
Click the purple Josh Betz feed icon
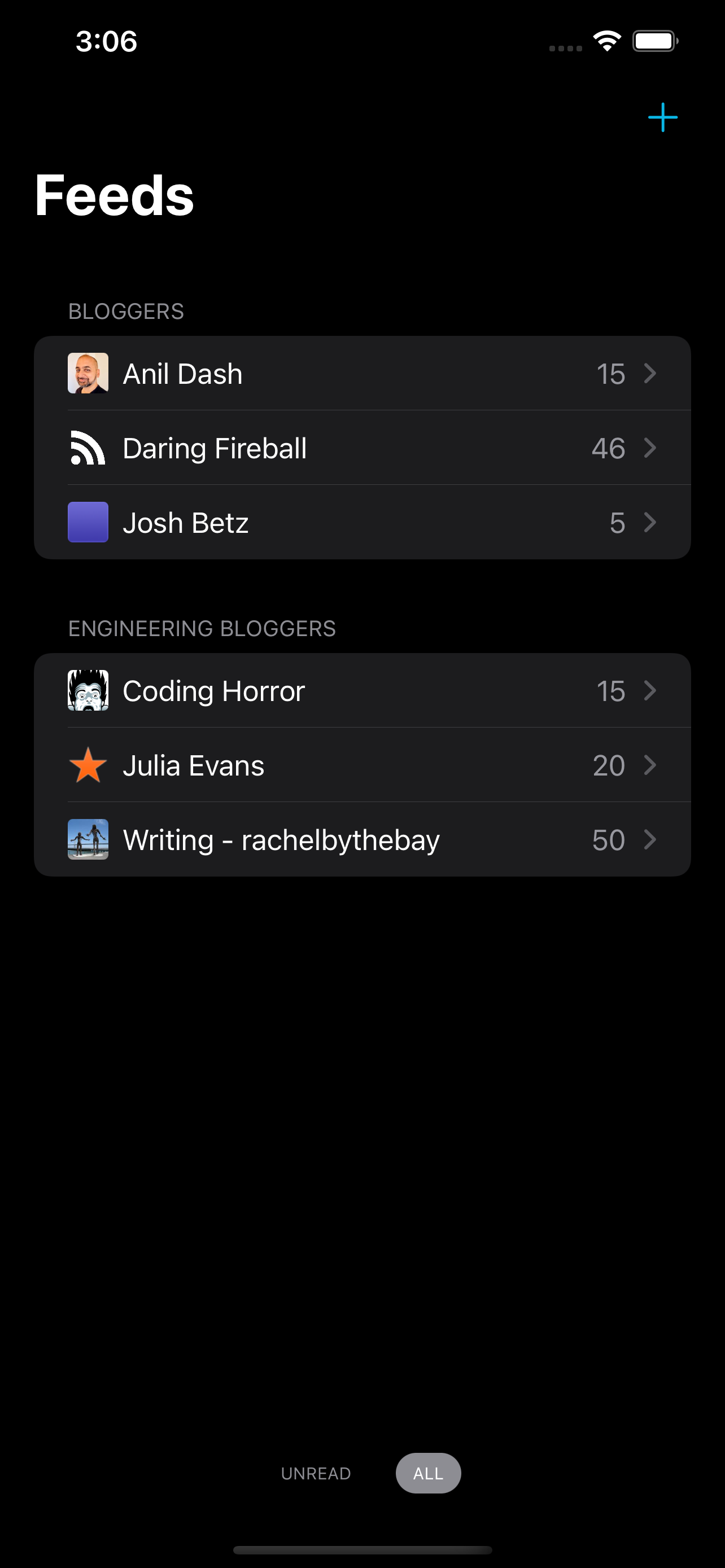(x=88, y=522)
